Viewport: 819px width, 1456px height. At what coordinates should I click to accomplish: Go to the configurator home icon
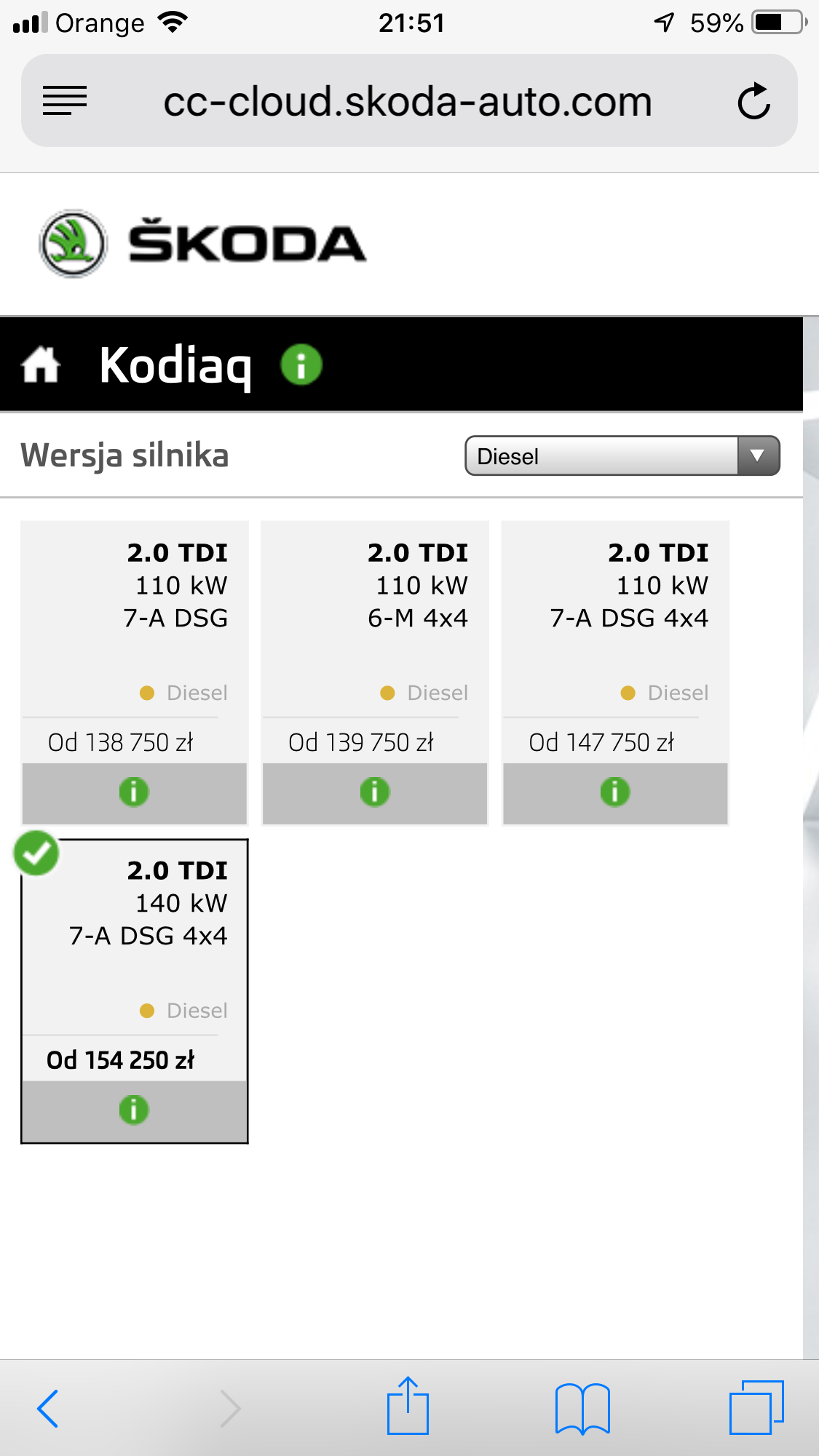coord(41,365)
